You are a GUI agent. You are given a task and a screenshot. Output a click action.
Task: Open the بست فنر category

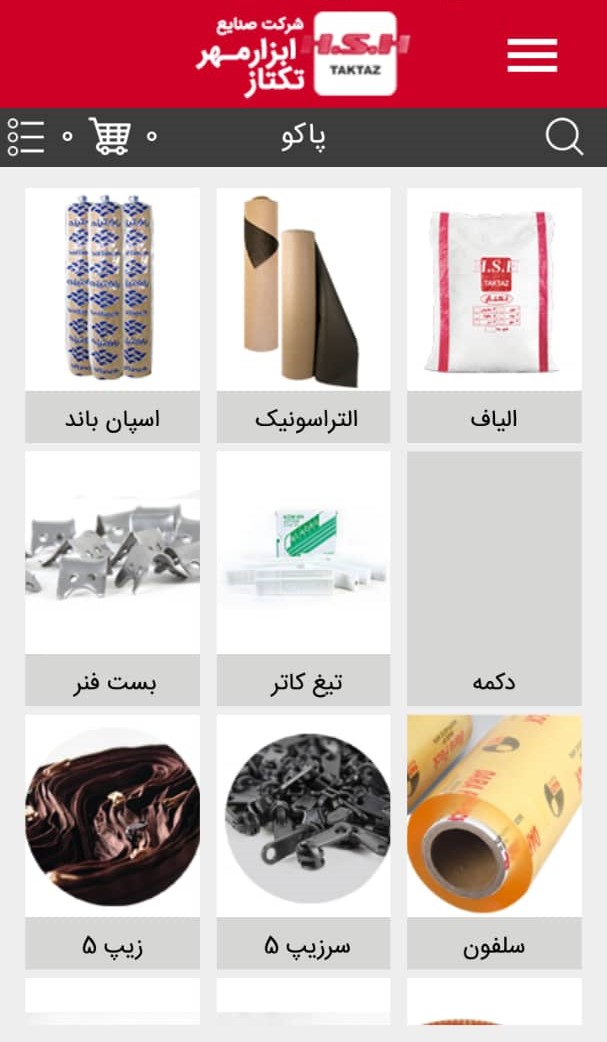[112, 577]
